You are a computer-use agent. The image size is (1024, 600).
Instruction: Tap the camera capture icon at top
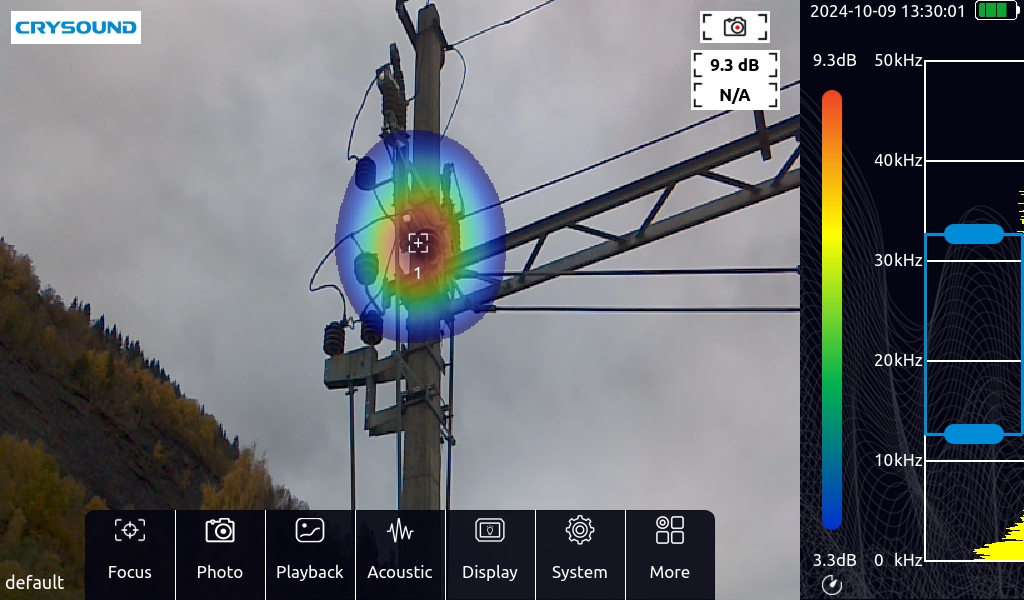(x=735, y=27)
